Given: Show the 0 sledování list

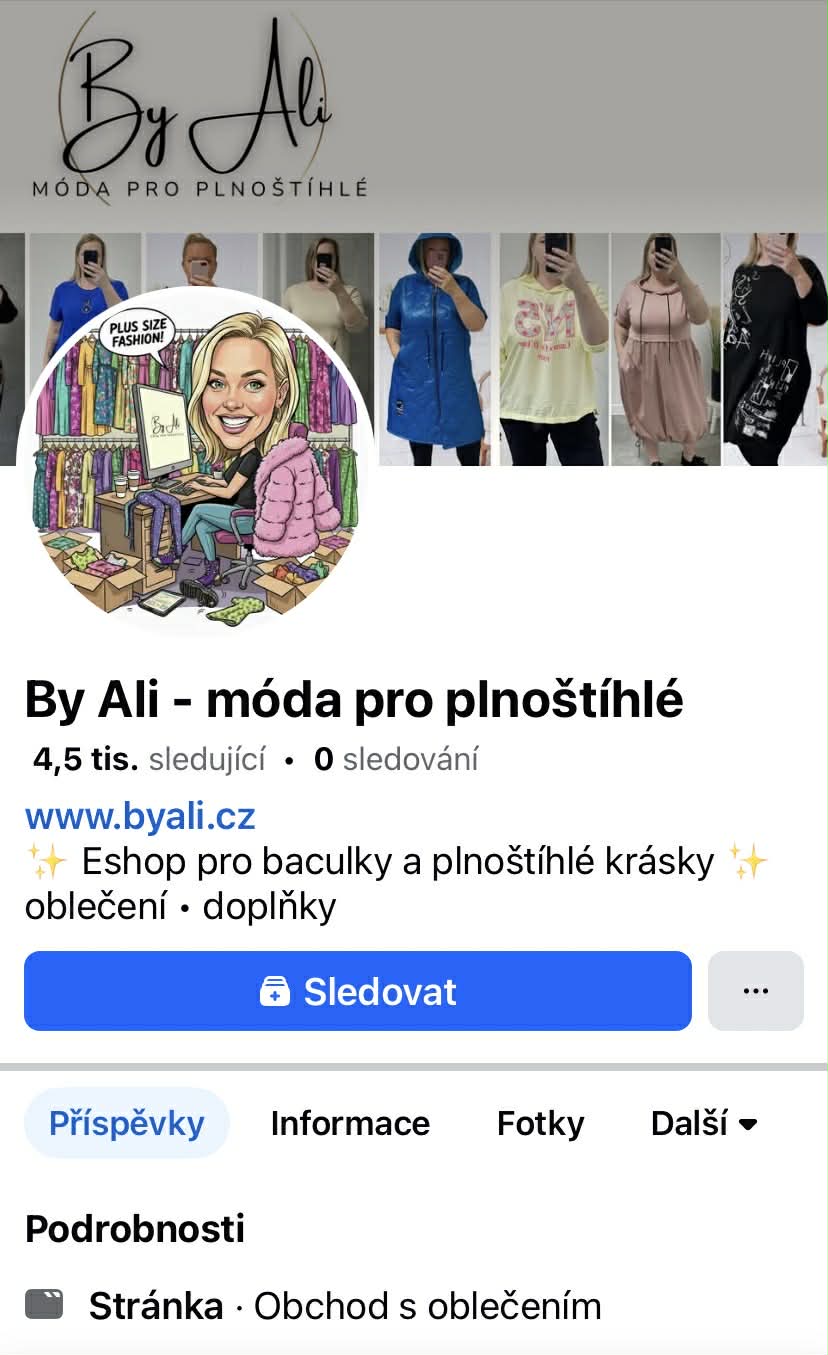Looking at the screenshot, I should 396,760.
